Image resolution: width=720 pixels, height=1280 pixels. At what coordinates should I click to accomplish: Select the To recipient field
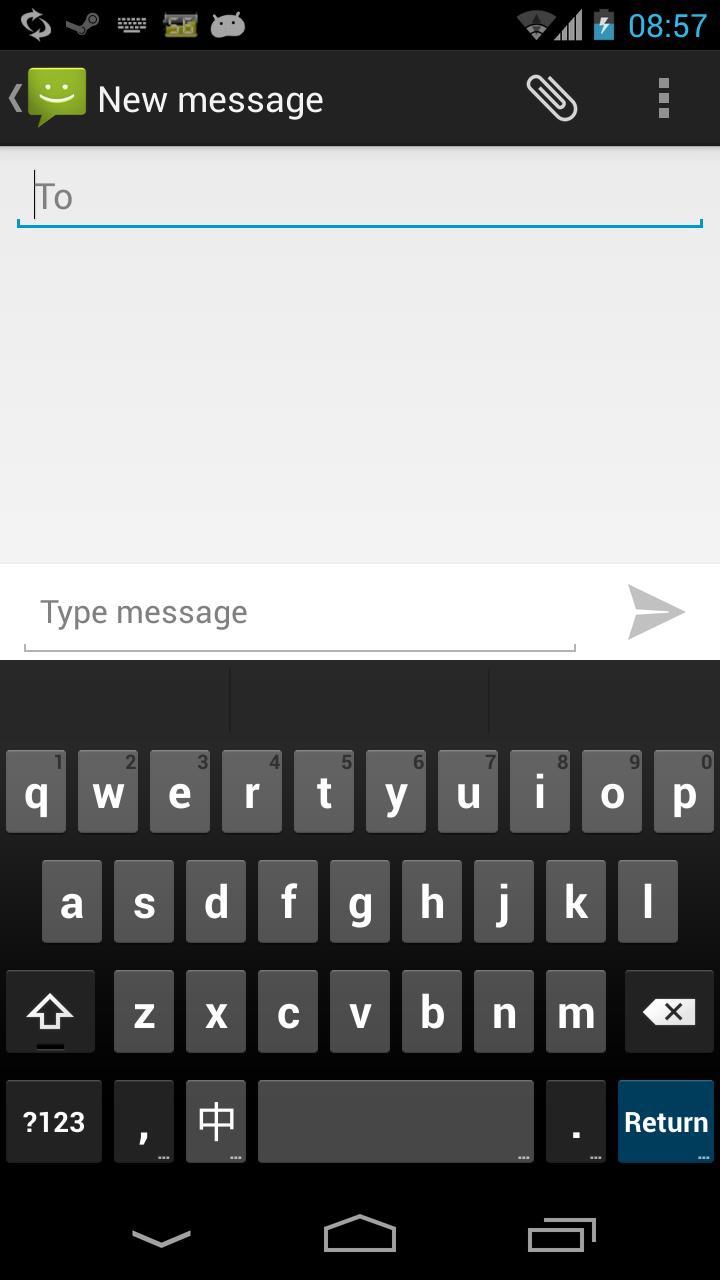(360, 196)
